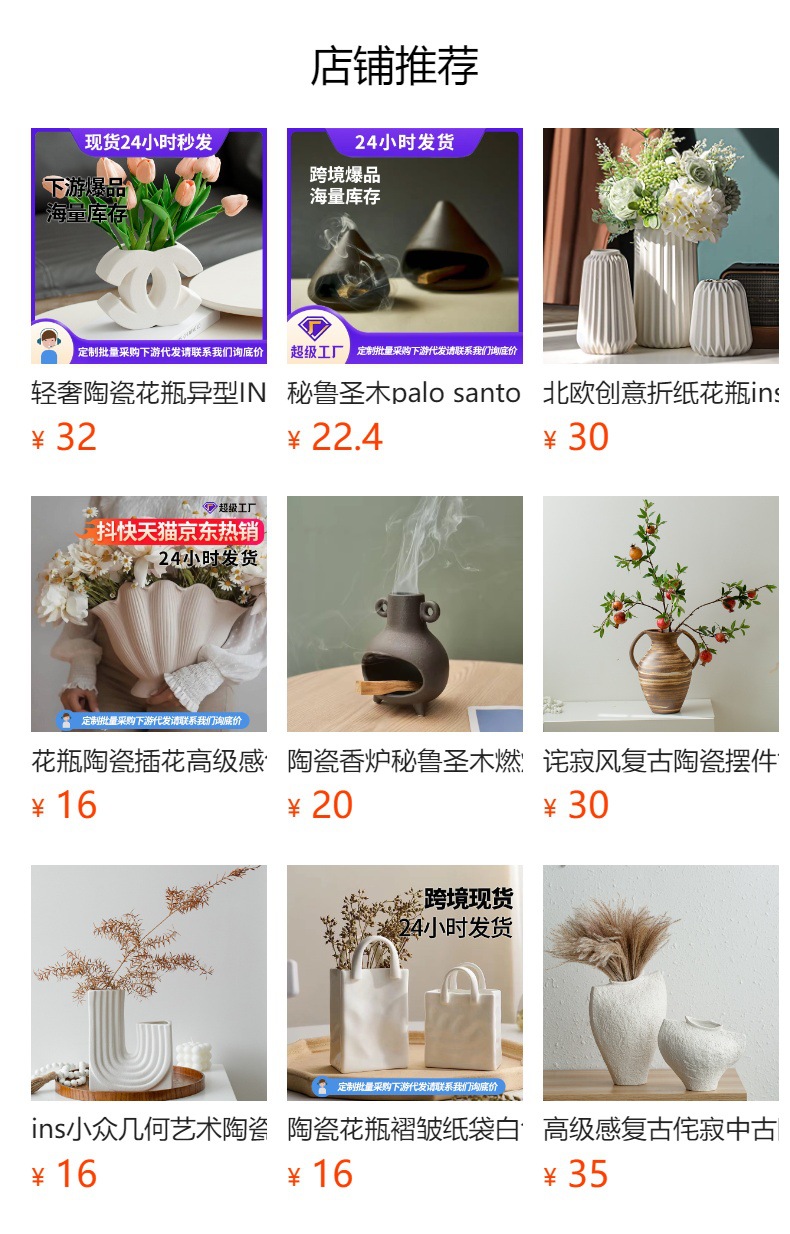Screen dimensions: 790x1234
Task: Open the 陶瓷香炉秘鲁圣木 incense burner ¥20
Action: (404, 614)
